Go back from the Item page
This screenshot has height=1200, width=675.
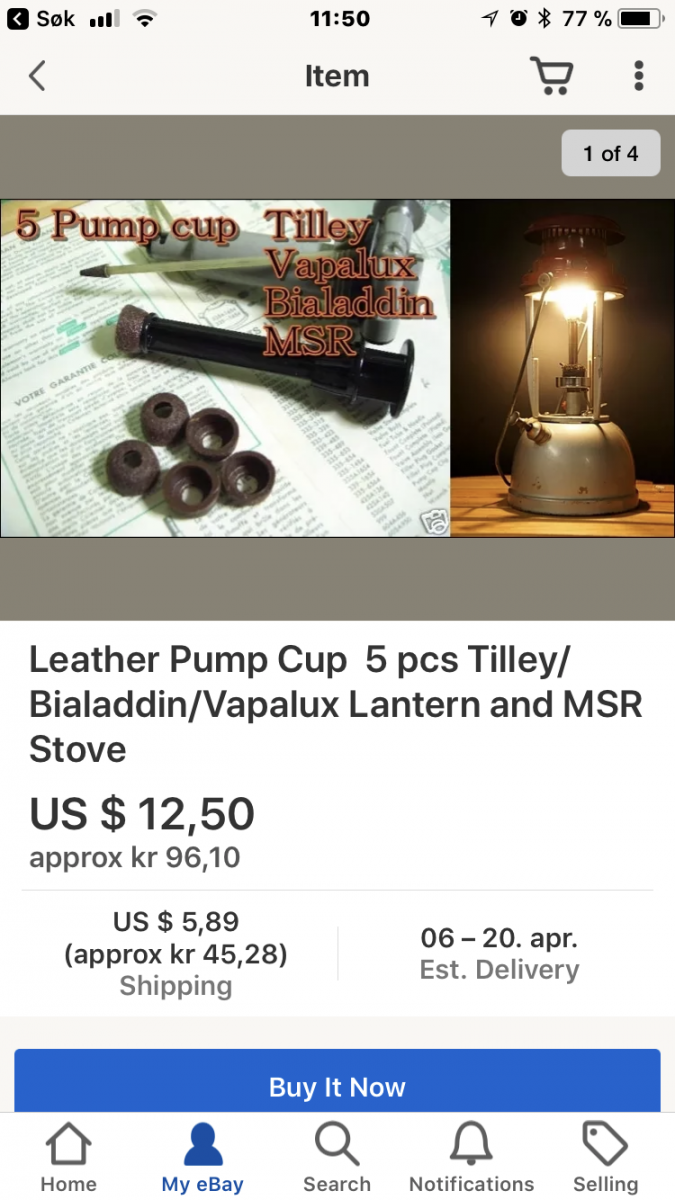point(37,76)
